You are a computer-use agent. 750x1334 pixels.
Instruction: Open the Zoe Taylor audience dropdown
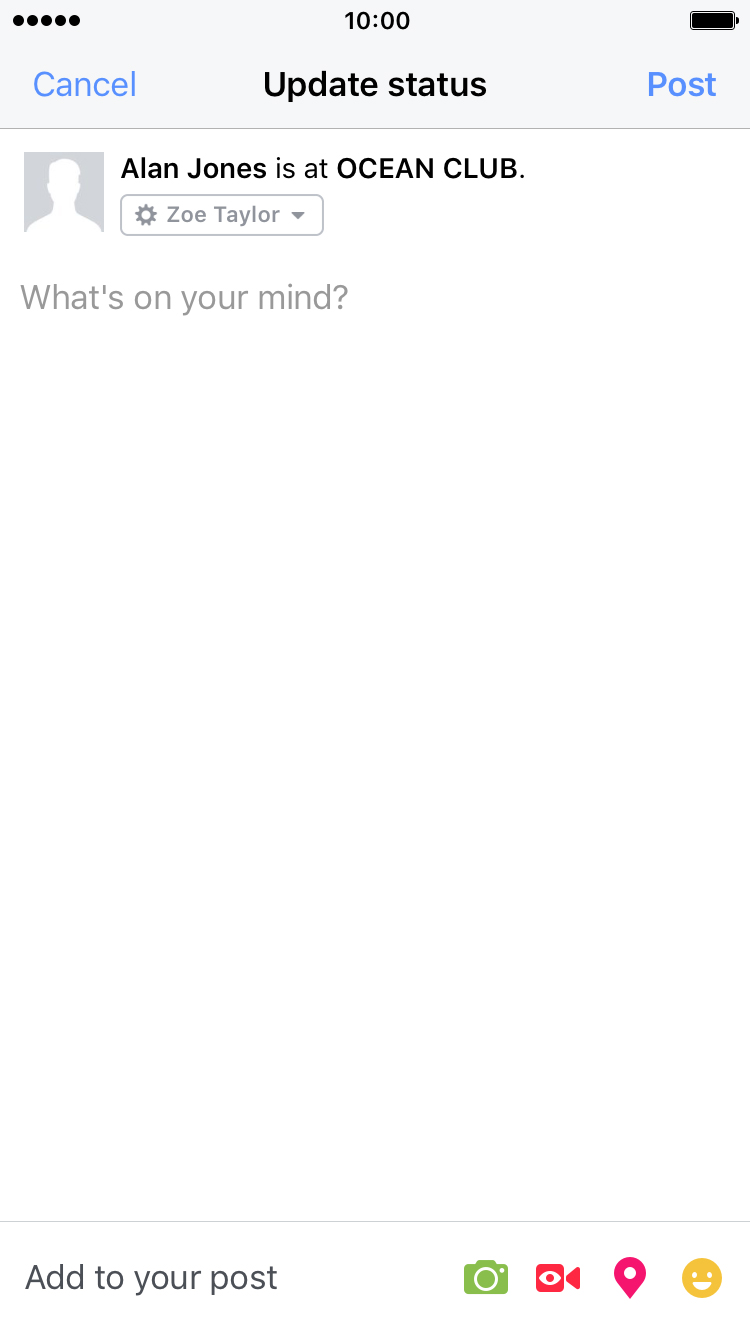click(x=222, y=215)
